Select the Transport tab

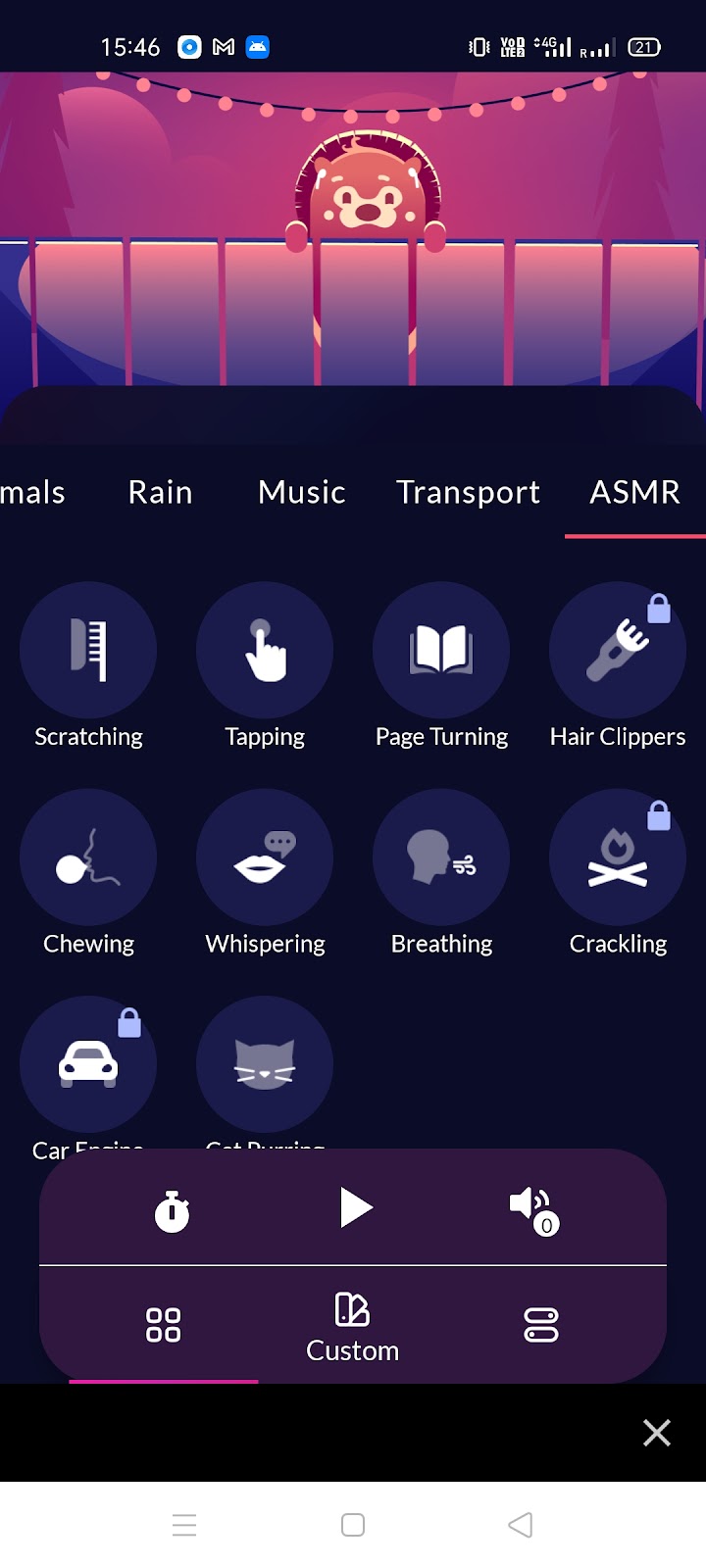[x=468, y=492]
